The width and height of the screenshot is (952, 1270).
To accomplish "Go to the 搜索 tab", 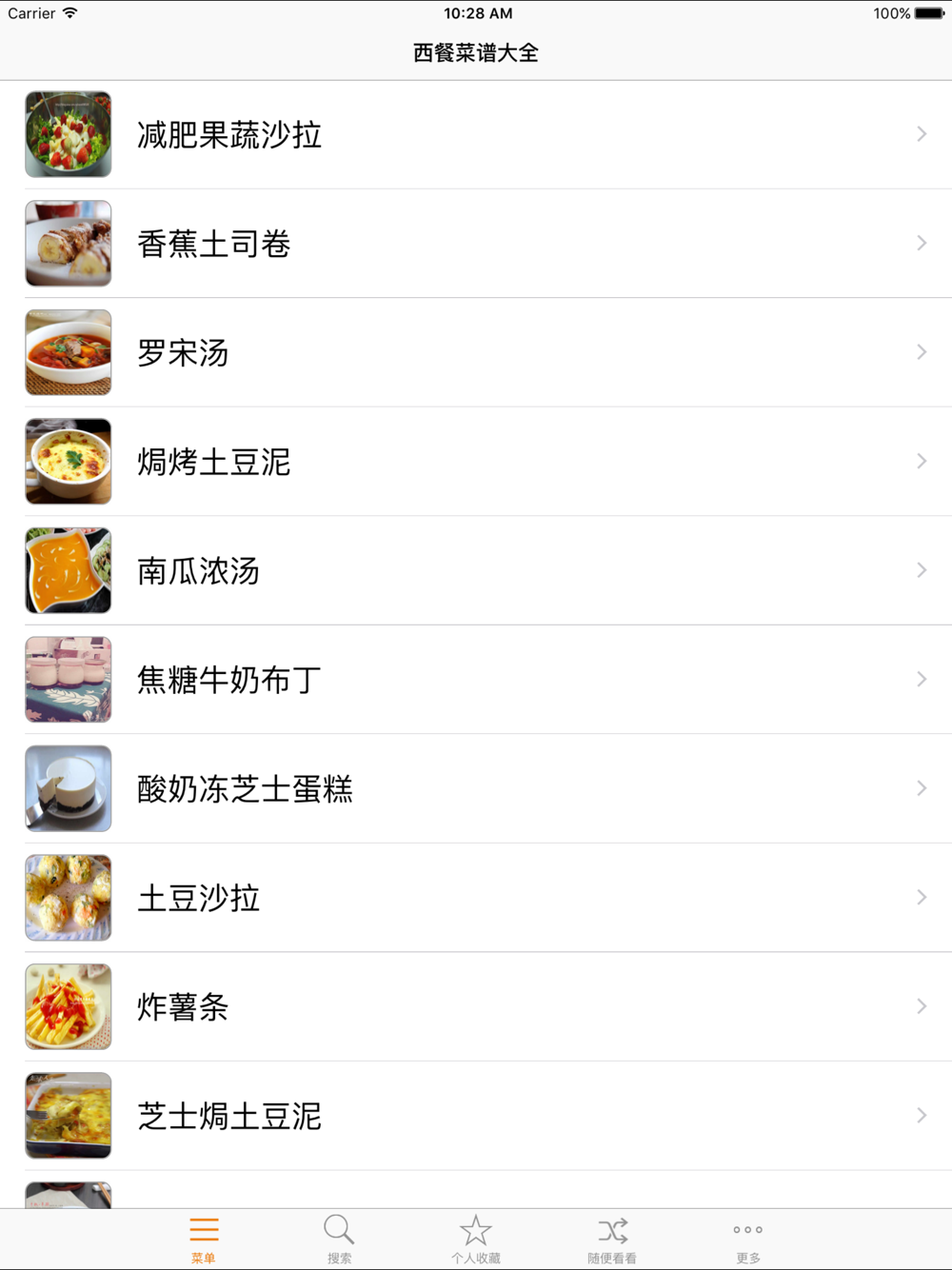I will point(340,1240).
